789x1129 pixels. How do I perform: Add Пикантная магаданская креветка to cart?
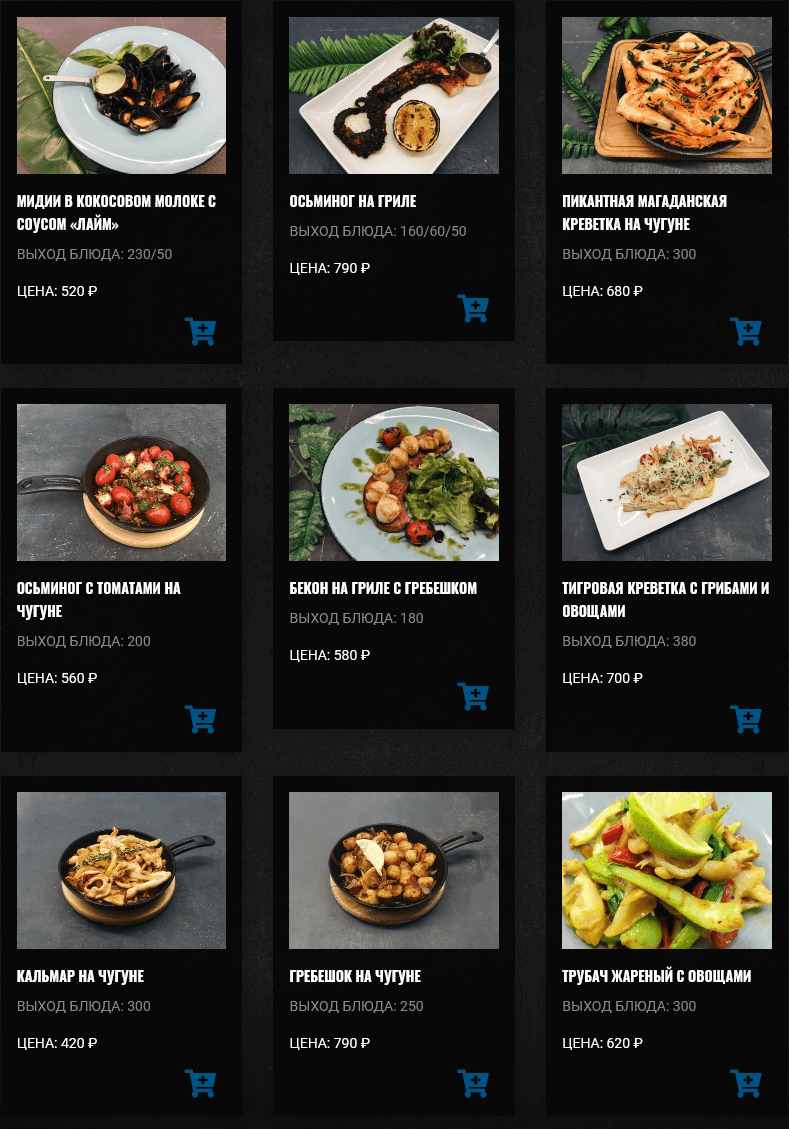point(746,331)
